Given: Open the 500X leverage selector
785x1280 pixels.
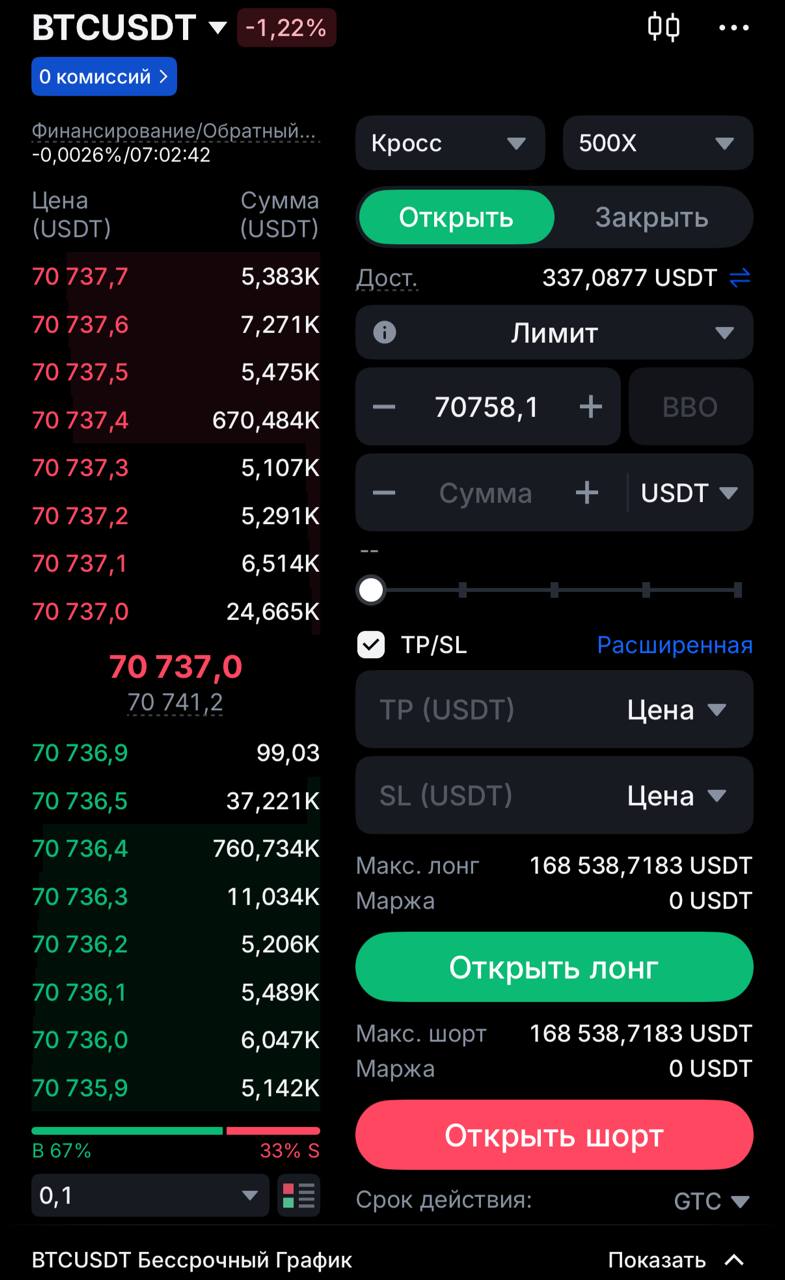Looking at the screenshot, I should [658, 143].
